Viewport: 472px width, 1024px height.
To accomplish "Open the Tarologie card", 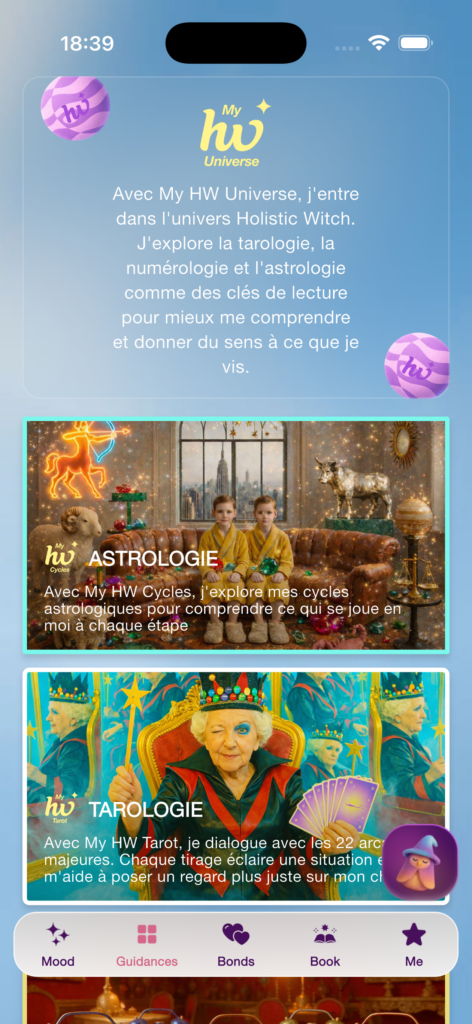I will click(x=236, y=786).
